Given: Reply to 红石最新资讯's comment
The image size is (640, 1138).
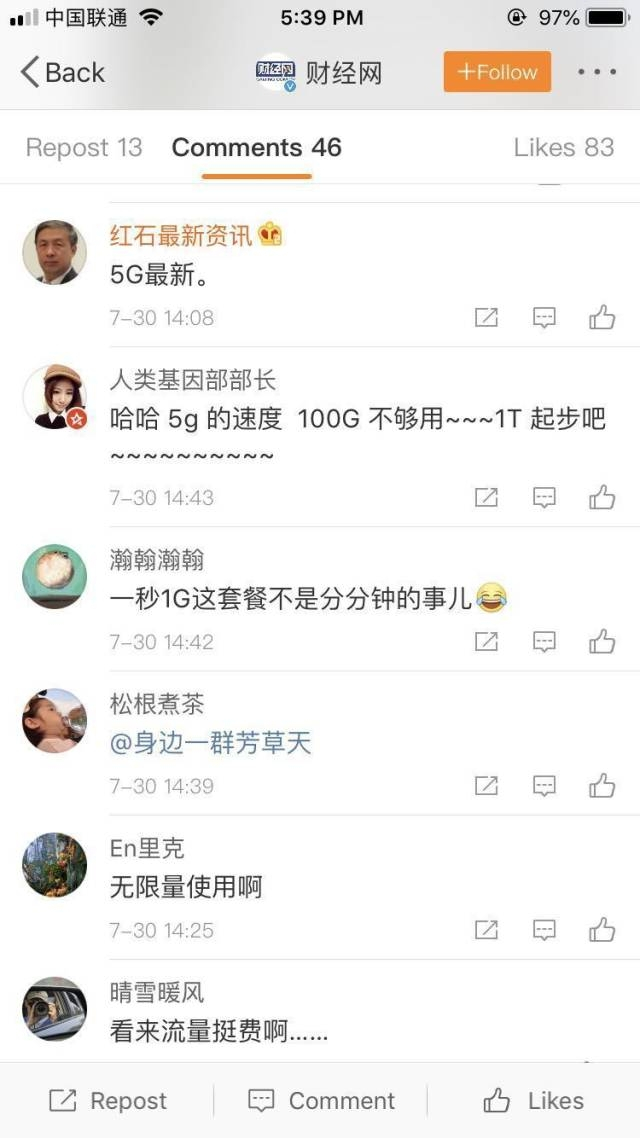Looking at the screenshot, I should point(544,317).
